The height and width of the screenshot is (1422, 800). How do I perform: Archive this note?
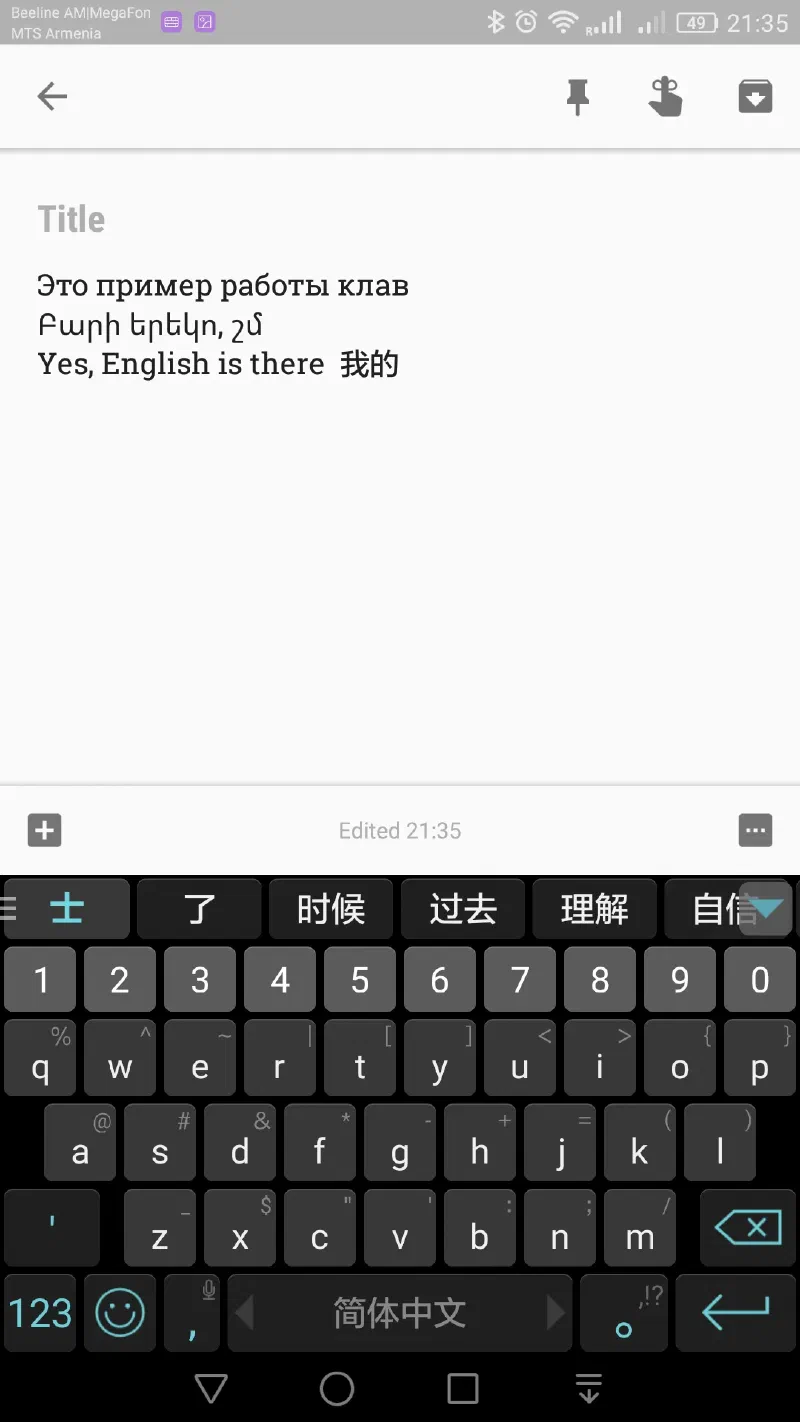point(755,97)
